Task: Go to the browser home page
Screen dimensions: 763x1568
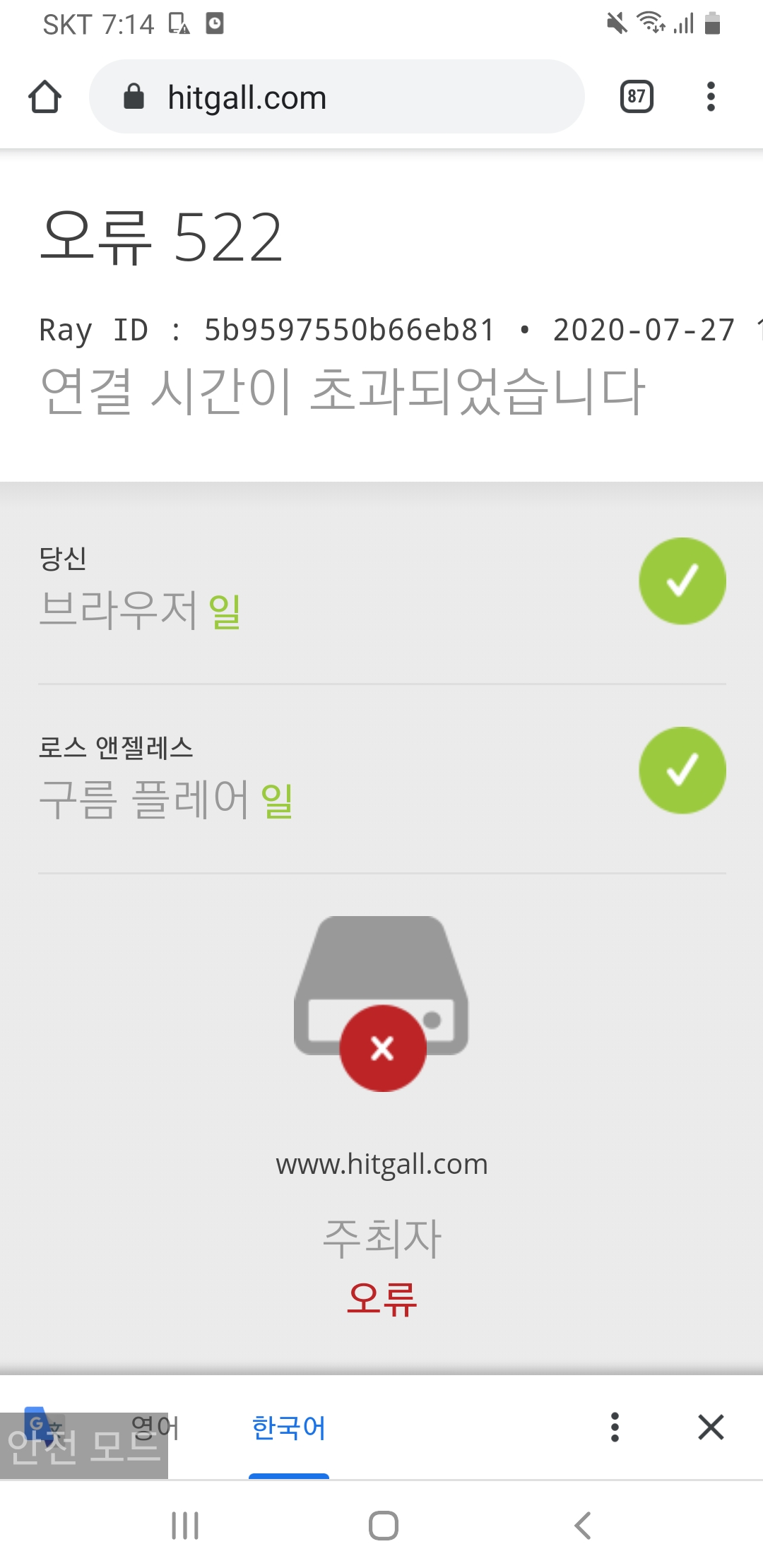Action: [x=45, y=97]
